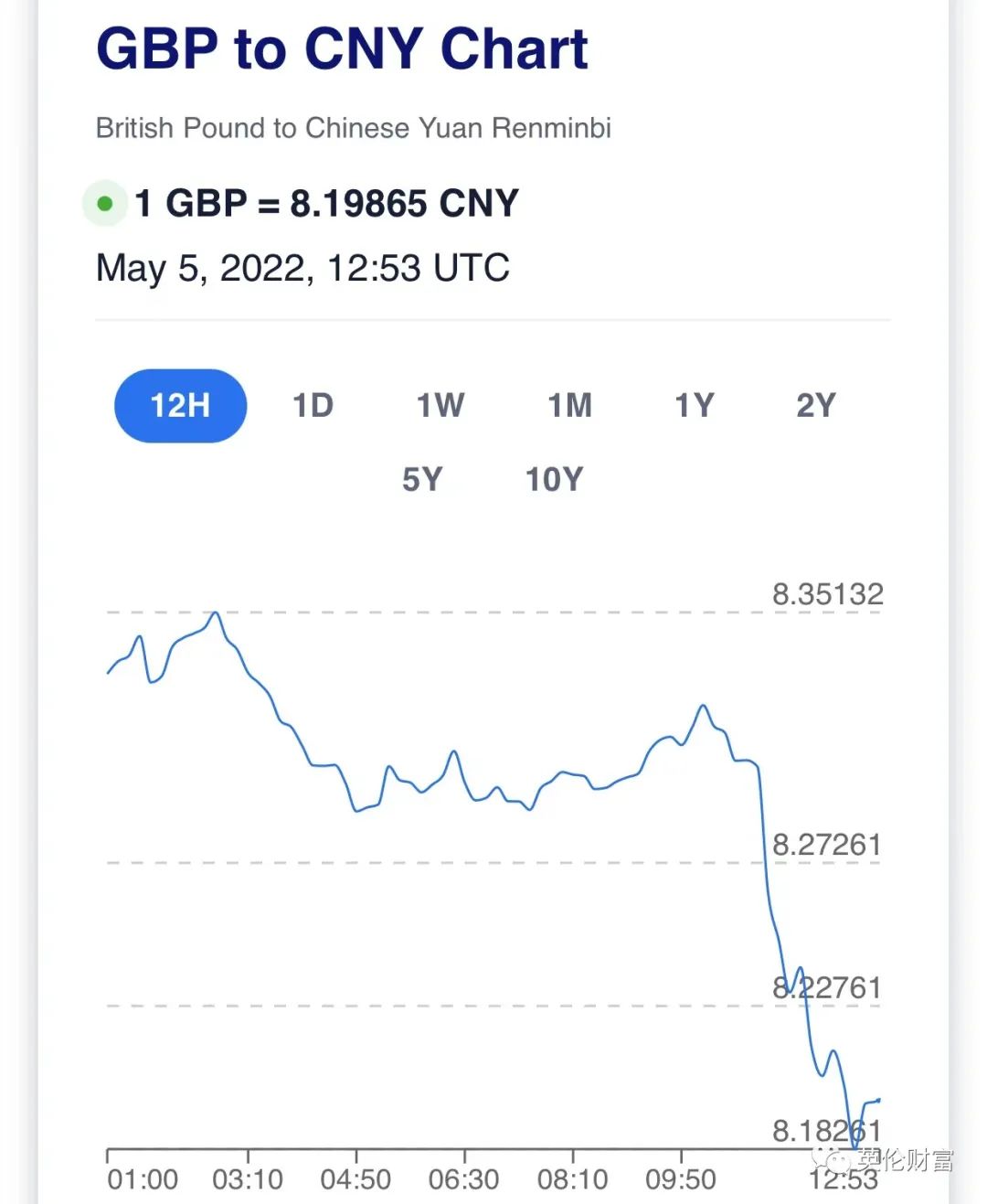Select the 12H timeframe button
The width and height of the screenshot is (987, 1204).
tap(179, 406)
